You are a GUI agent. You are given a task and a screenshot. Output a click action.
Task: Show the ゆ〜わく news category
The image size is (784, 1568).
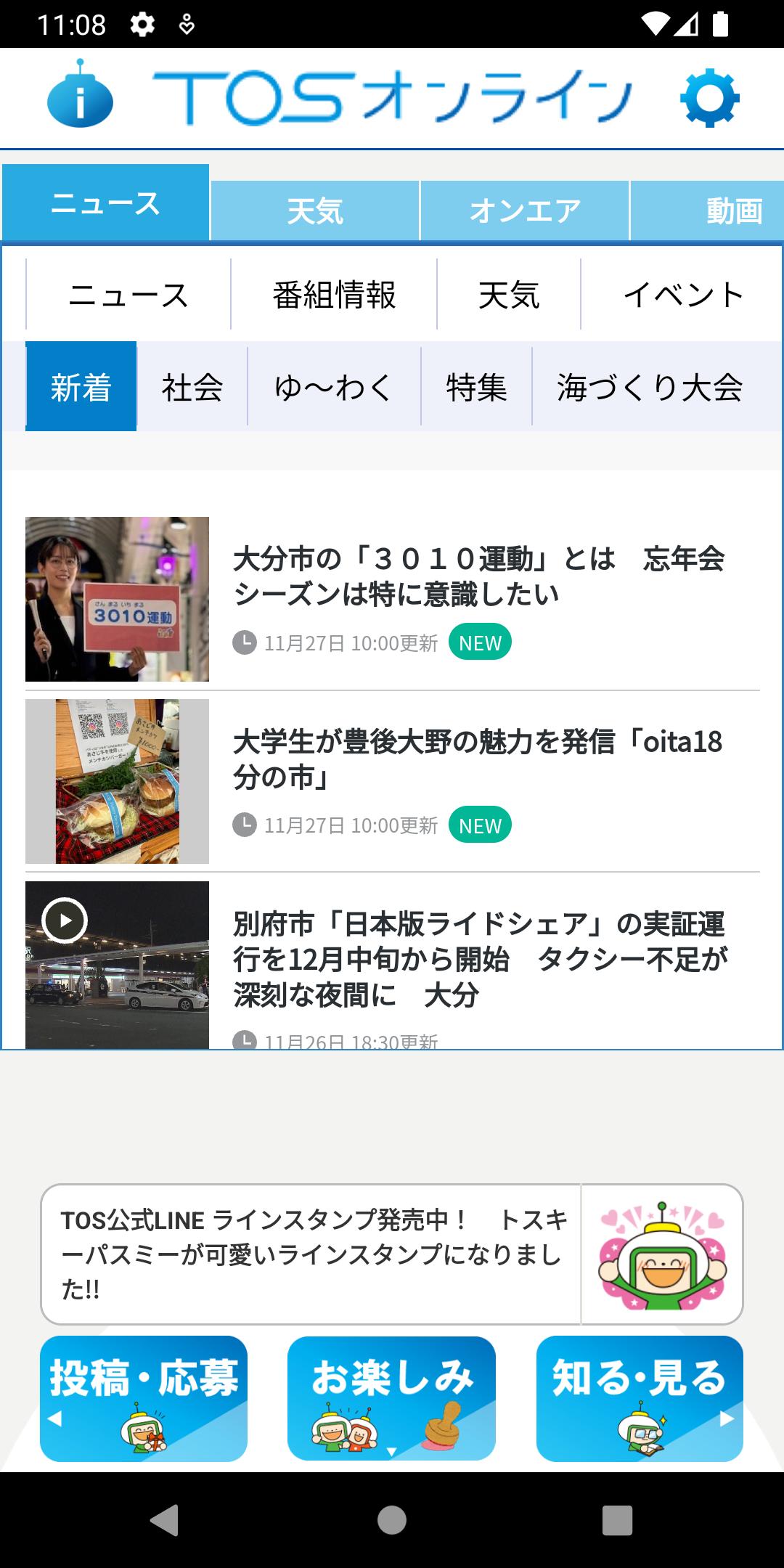pyautogui.click(x=334, y=387)
